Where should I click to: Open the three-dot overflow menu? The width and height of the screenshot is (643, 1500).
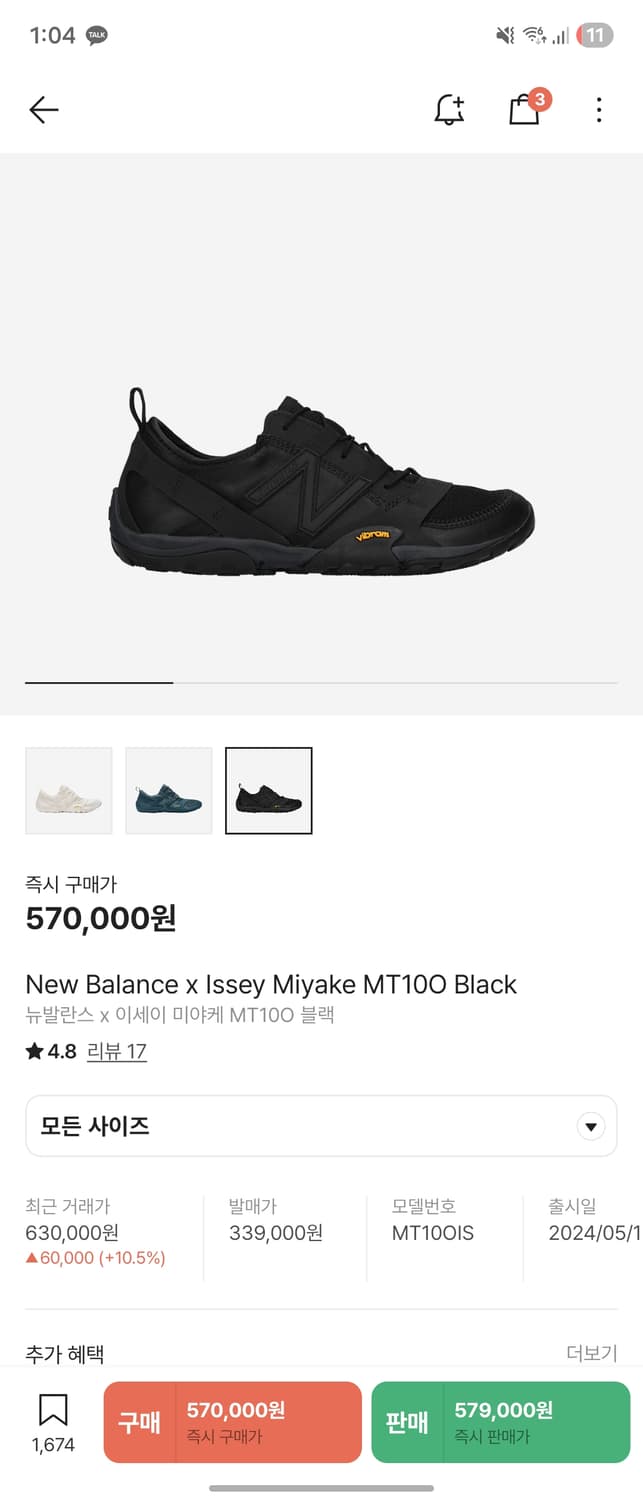coord(599,110)
